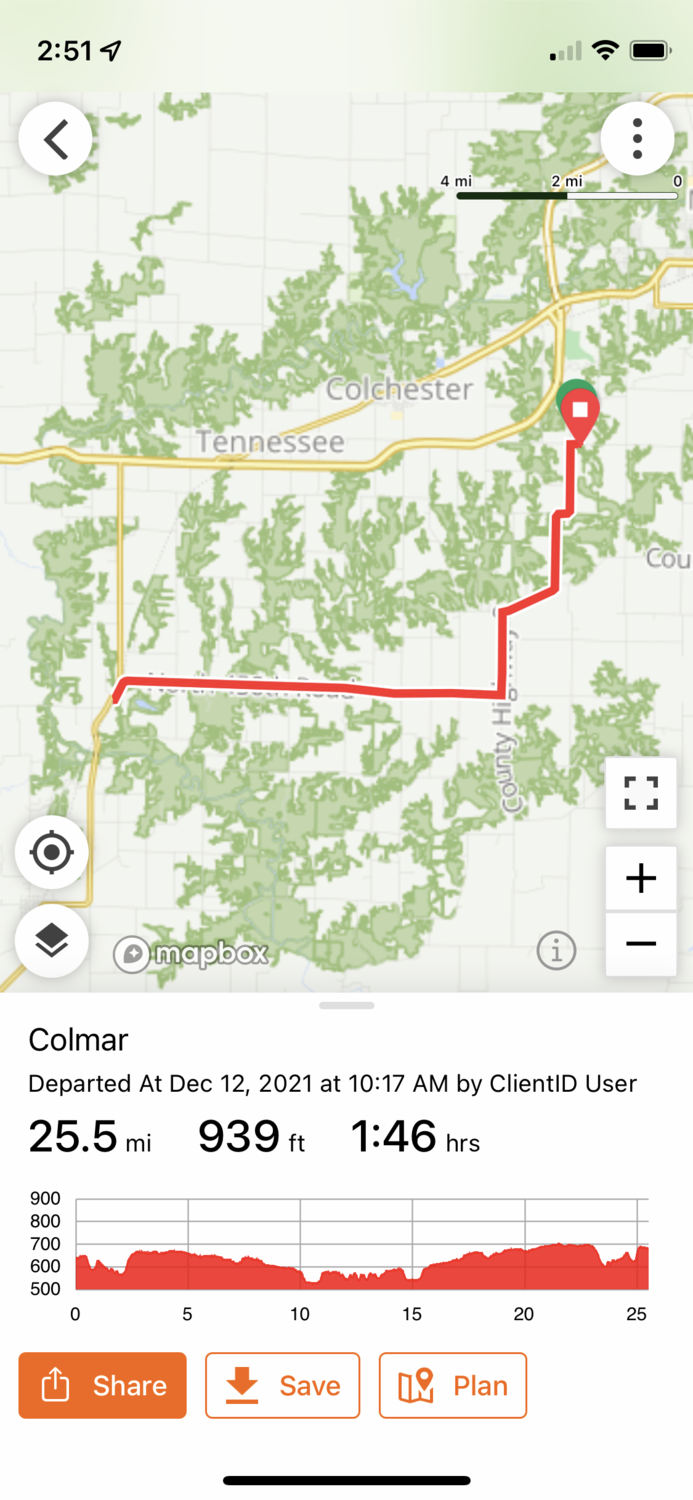Center map on current location
The width and height of the screenshot is (693, 1500).
point(51,853)
